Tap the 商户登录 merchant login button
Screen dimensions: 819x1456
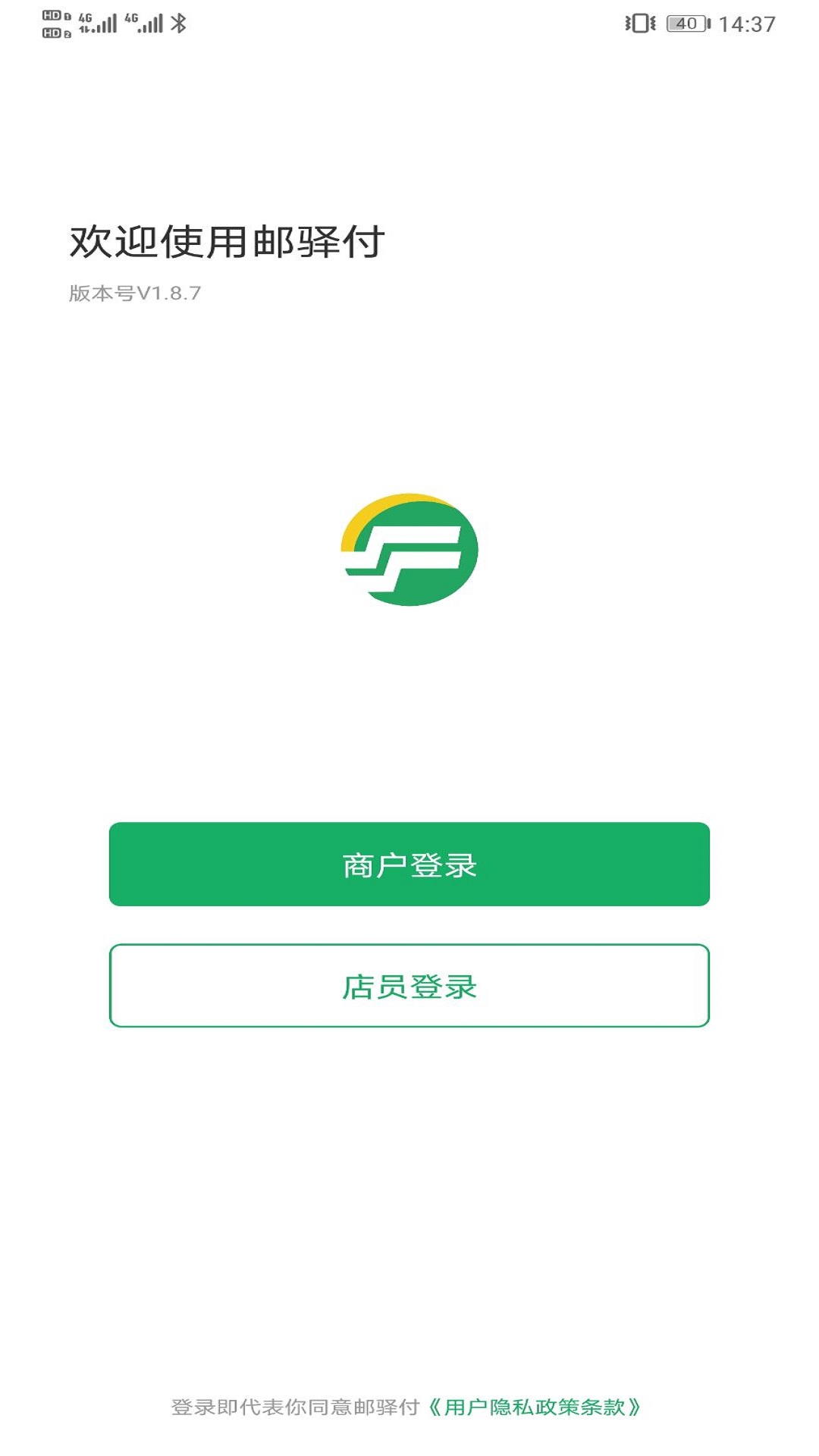click(409, 864)
